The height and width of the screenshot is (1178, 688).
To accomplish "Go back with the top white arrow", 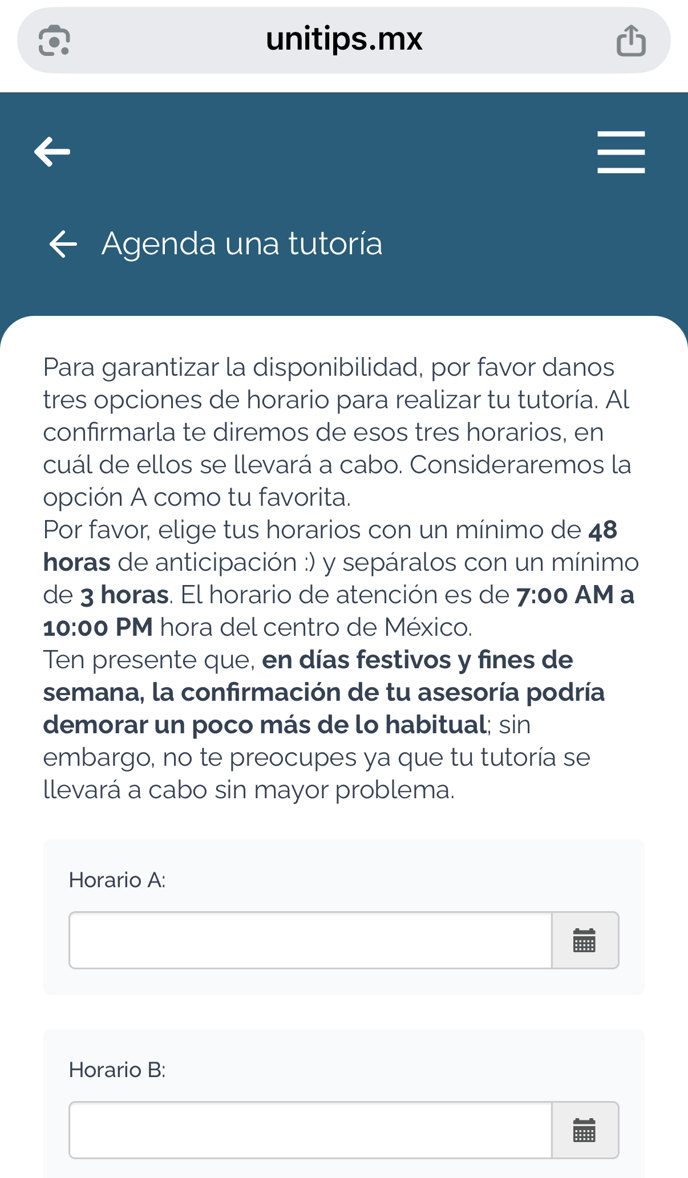I will pyautogui.click(x=53, y=152).
